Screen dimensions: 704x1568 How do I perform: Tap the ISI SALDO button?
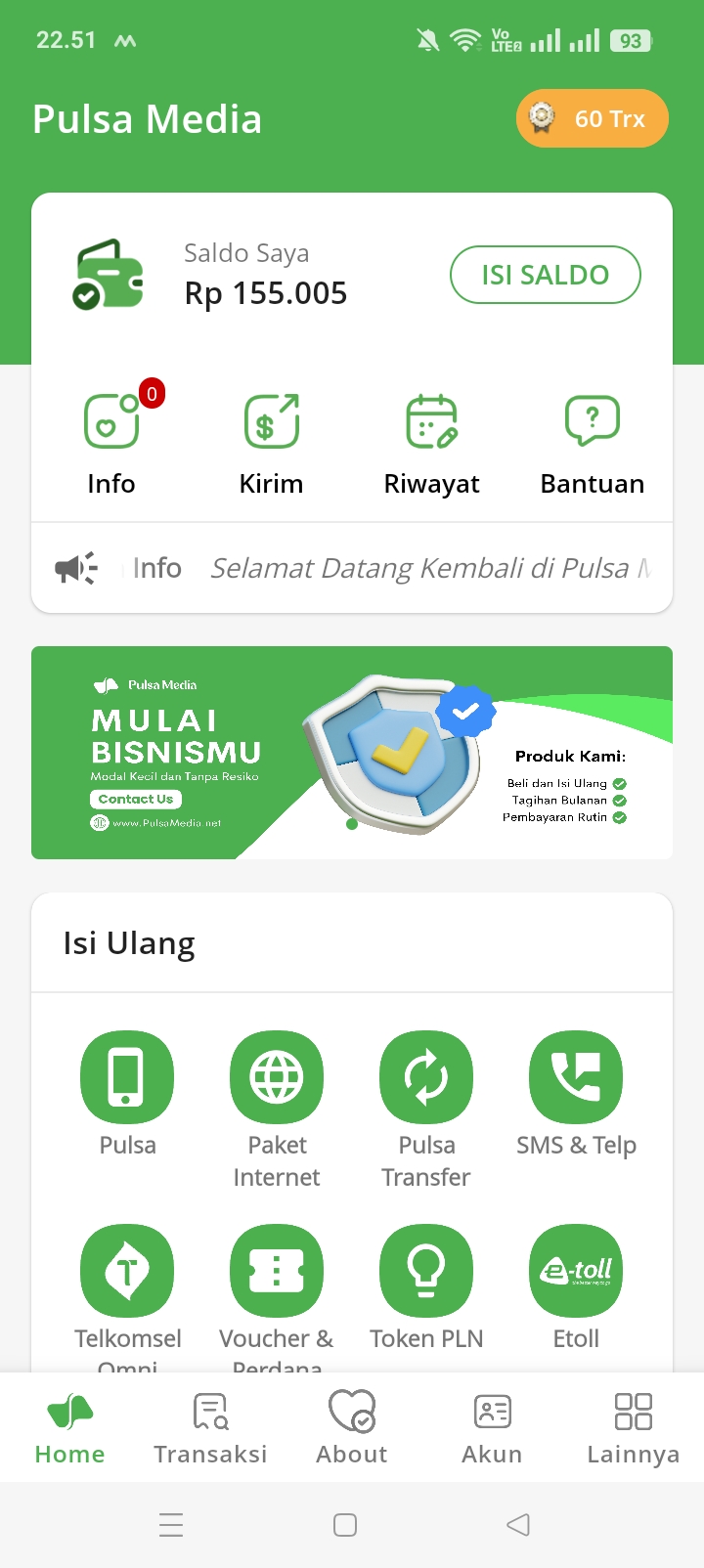click(545, 275)
